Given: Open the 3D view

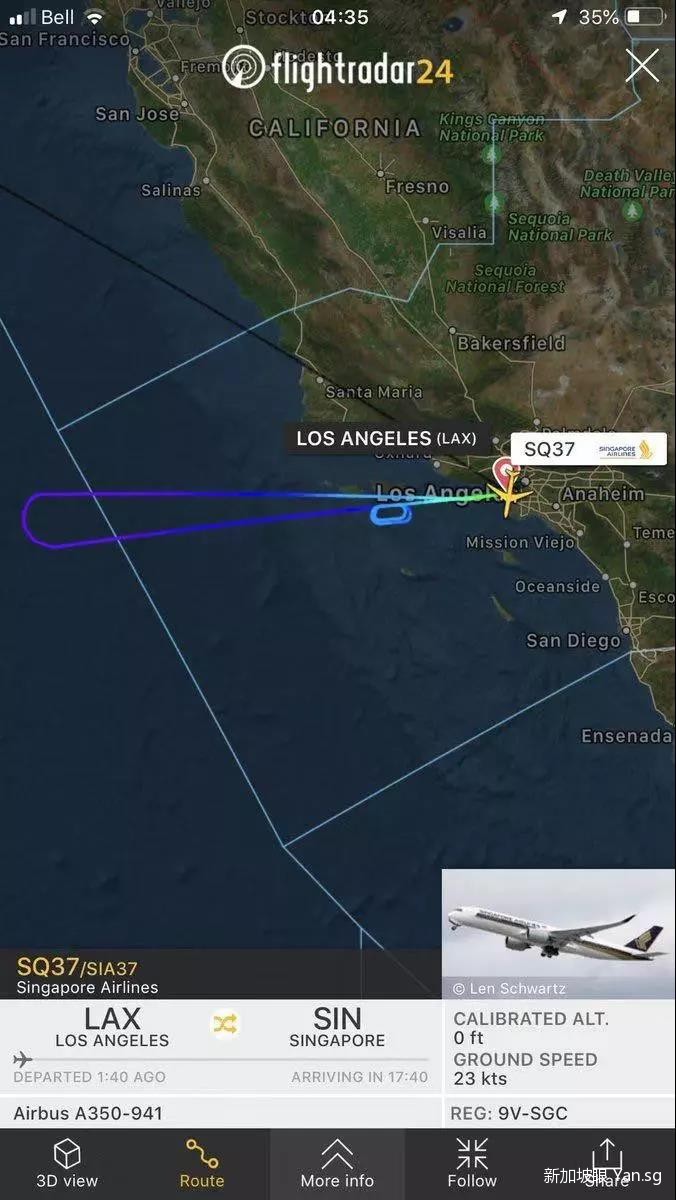Looking at the screenshot, I should [67, 1164].
